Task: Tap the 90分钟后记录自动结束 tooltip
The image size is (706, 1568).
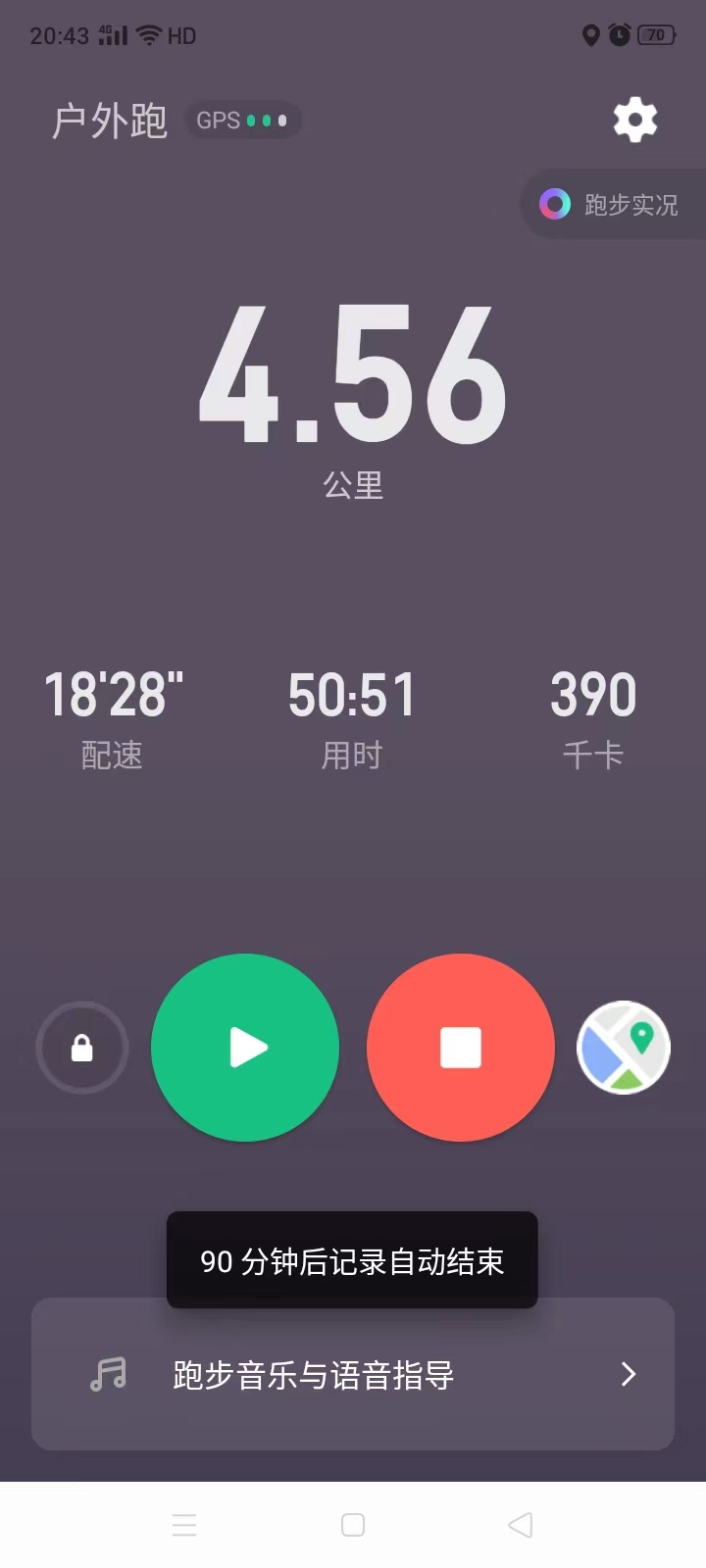Action: [x=352, y=1261]
